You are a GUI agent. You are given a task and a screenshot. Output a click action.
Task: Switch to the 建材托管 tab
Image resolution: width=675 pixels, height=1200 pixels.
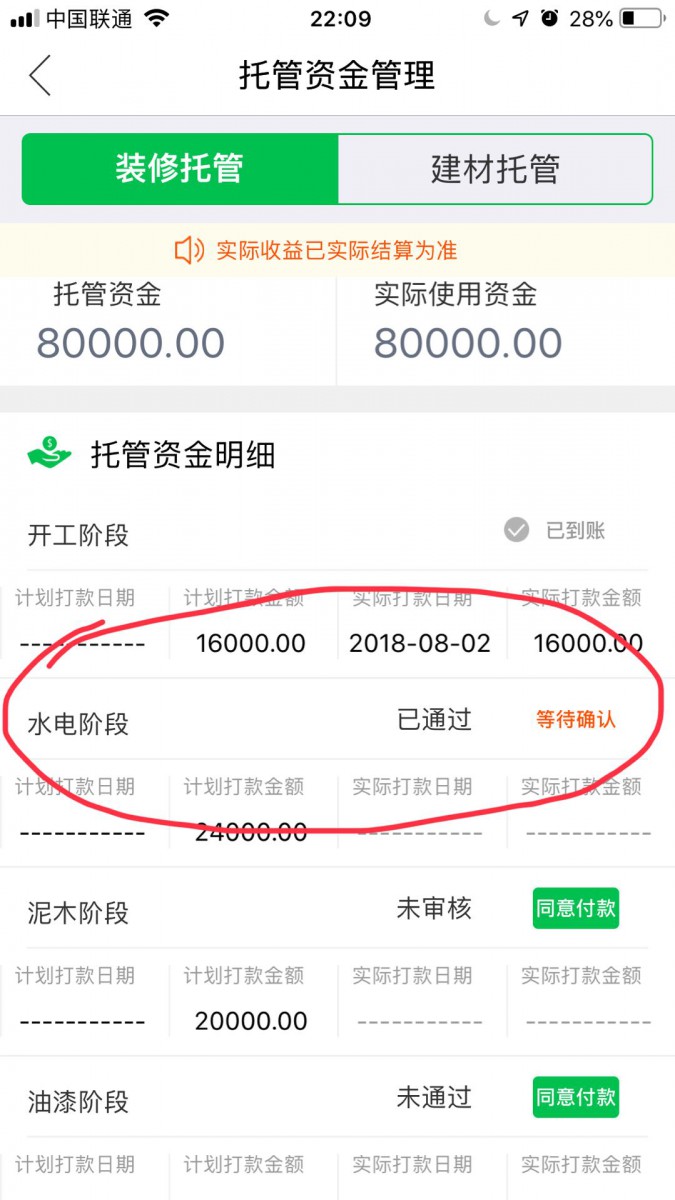[x=495, y=169]
